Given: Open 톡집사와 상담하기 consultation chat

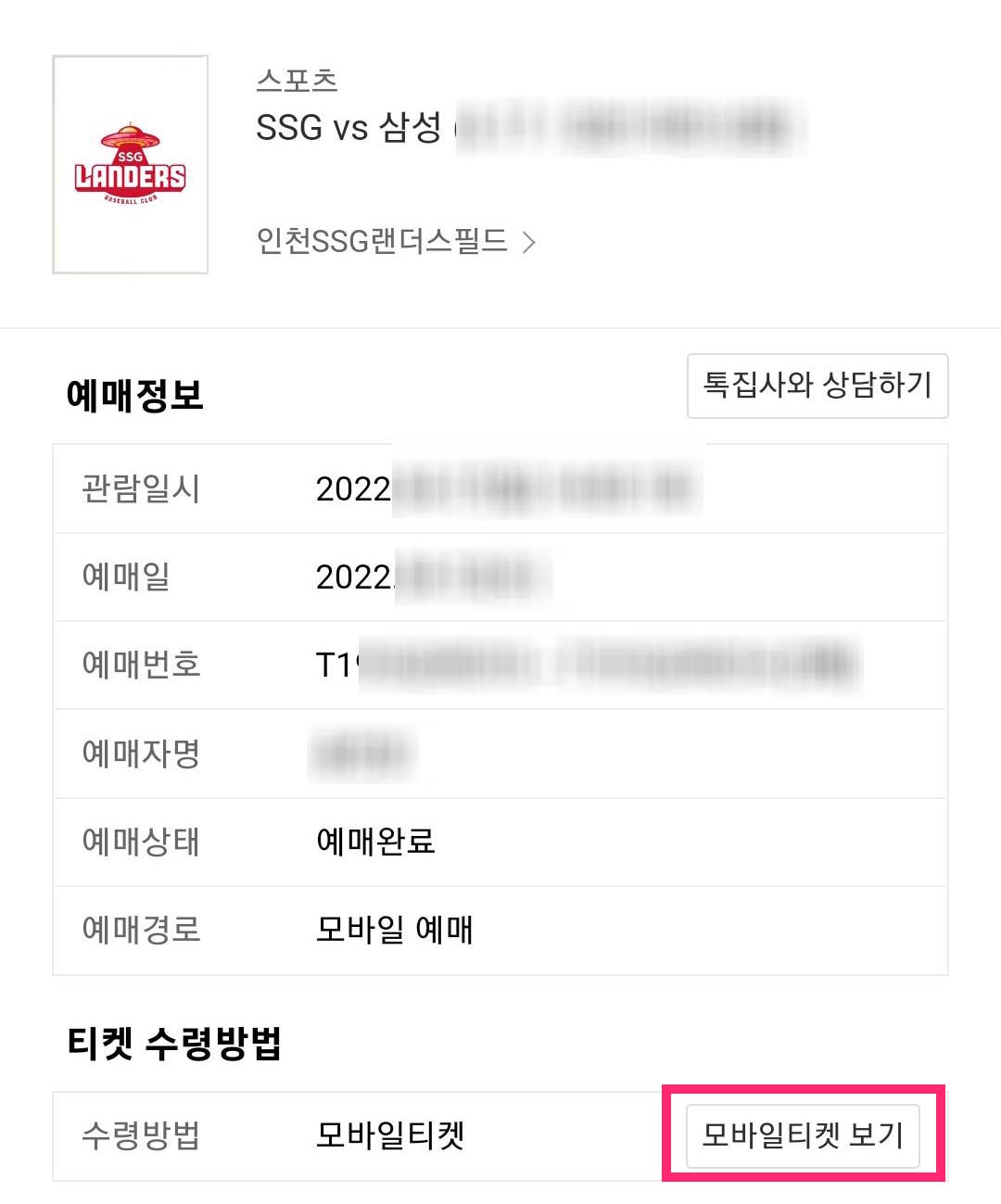Looking at the screenshot, I should click(x=817, y=387).
